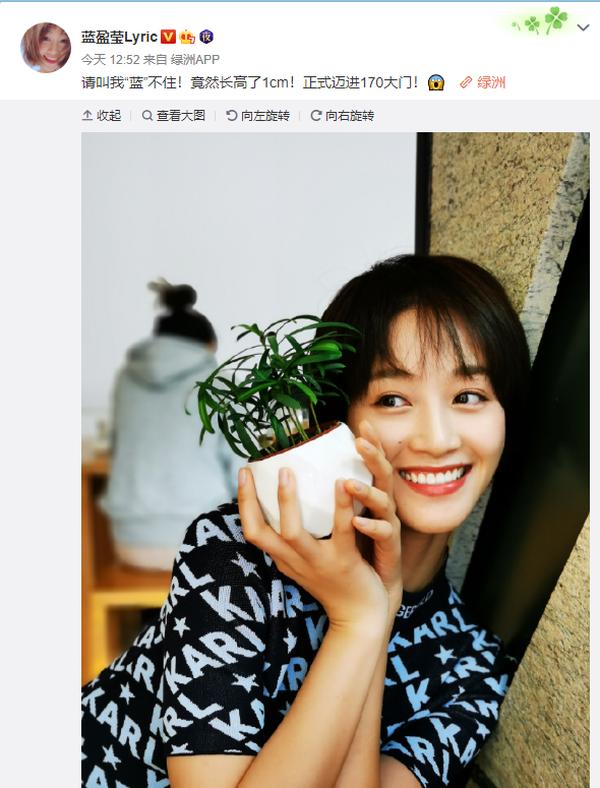Viewport: 600px width, 788px height.
Task: Collapse the photo with 收起
Action: (101, 116)
